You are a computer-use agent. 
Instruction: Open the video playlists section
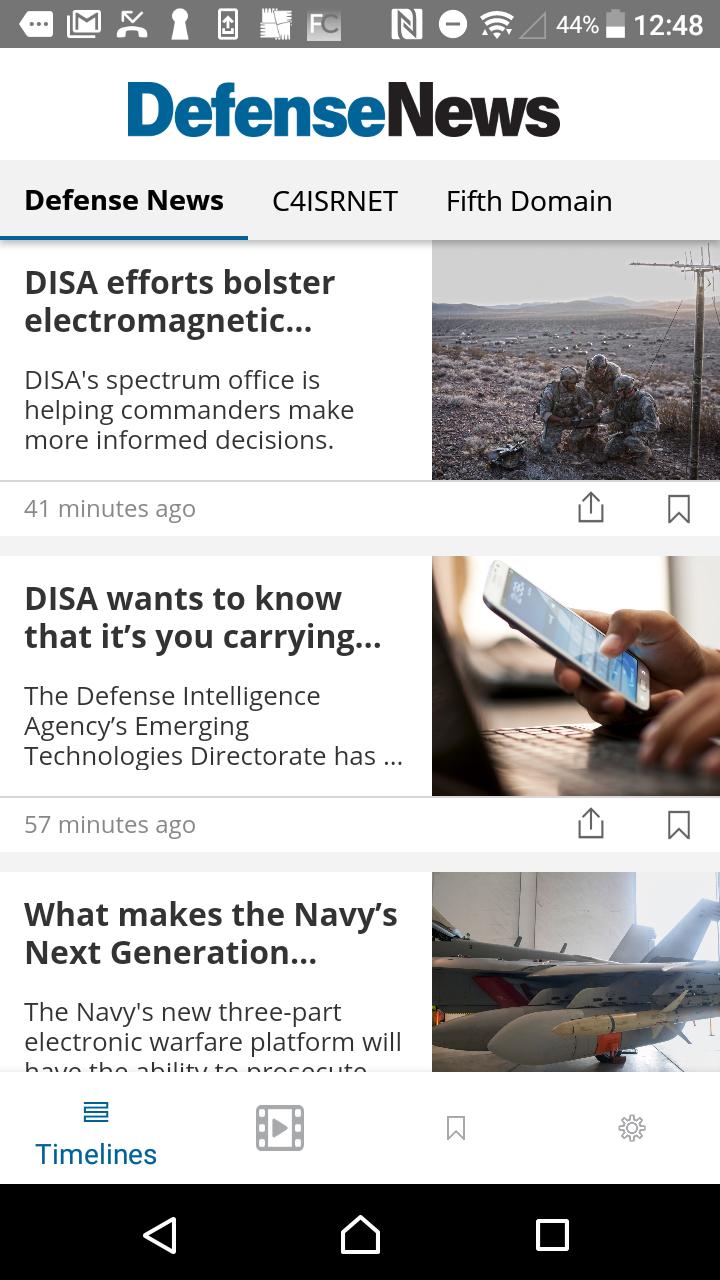[279, 1127]
